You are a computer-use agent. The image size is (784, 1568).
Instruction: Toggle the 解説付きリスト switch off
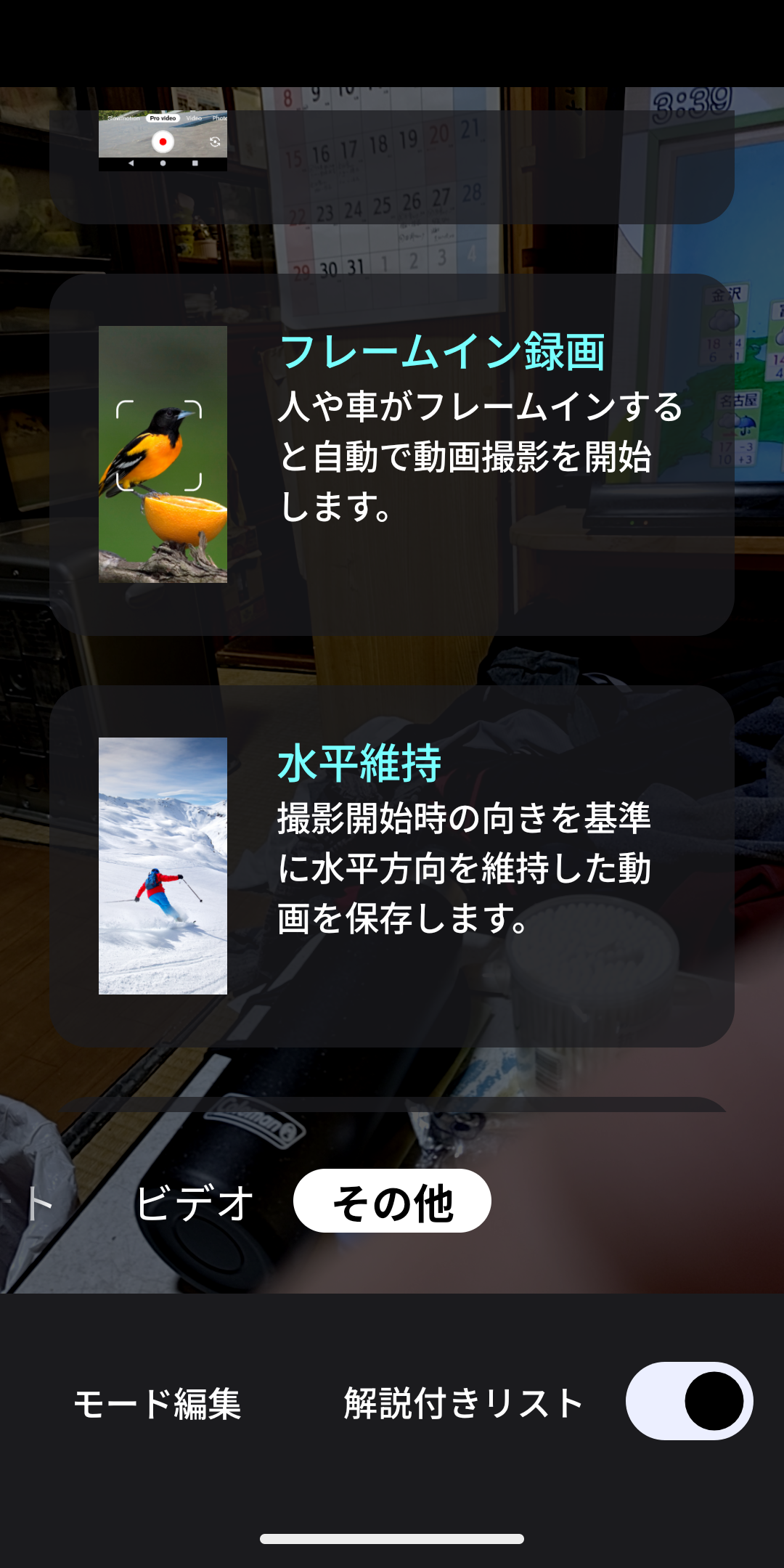point(689,1401)
